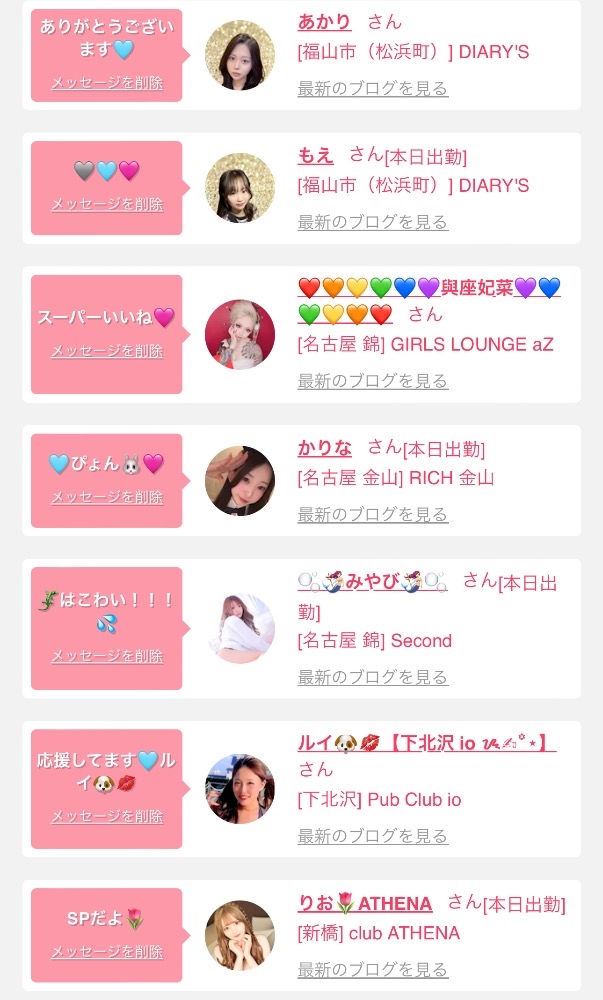Screen dimensions: 603x1000
Task: Delete the はこわい message
Action: coord(107,656)
